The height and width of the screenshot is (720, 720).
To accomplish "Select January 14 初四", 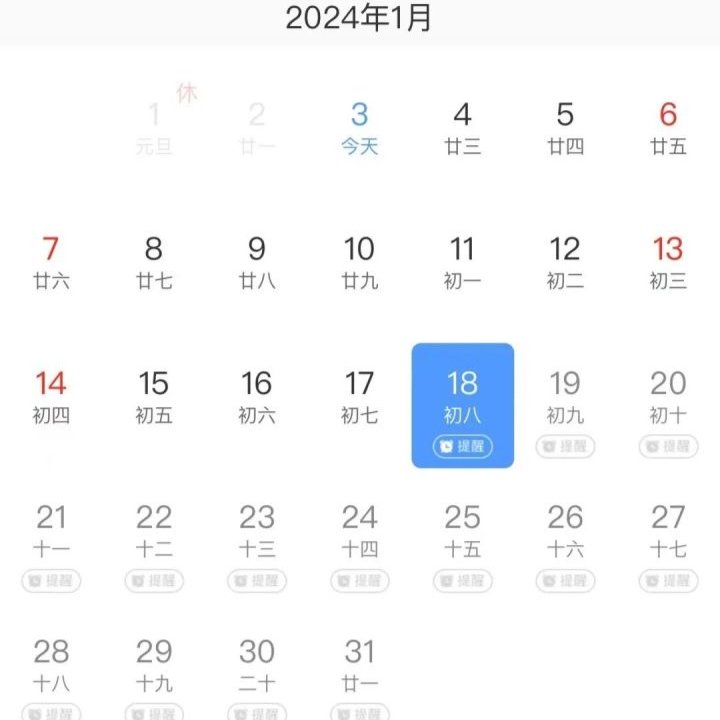I will pos(51,396).
